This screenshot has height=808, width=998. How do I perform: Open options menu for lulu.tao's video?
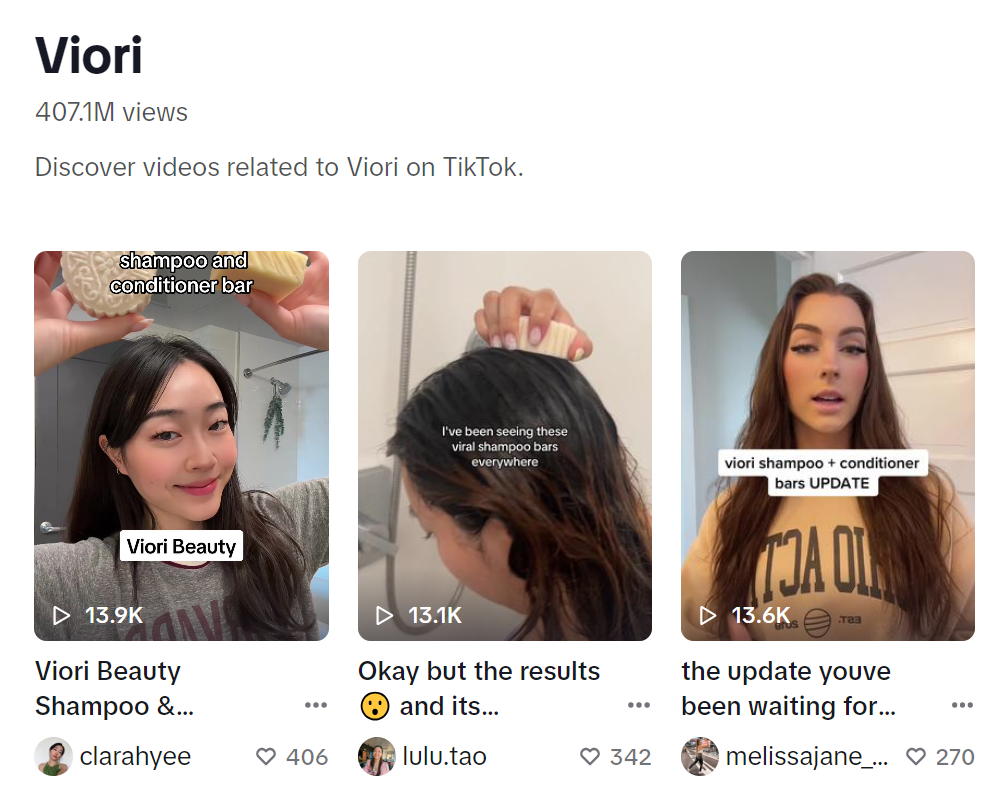point(639,706)
